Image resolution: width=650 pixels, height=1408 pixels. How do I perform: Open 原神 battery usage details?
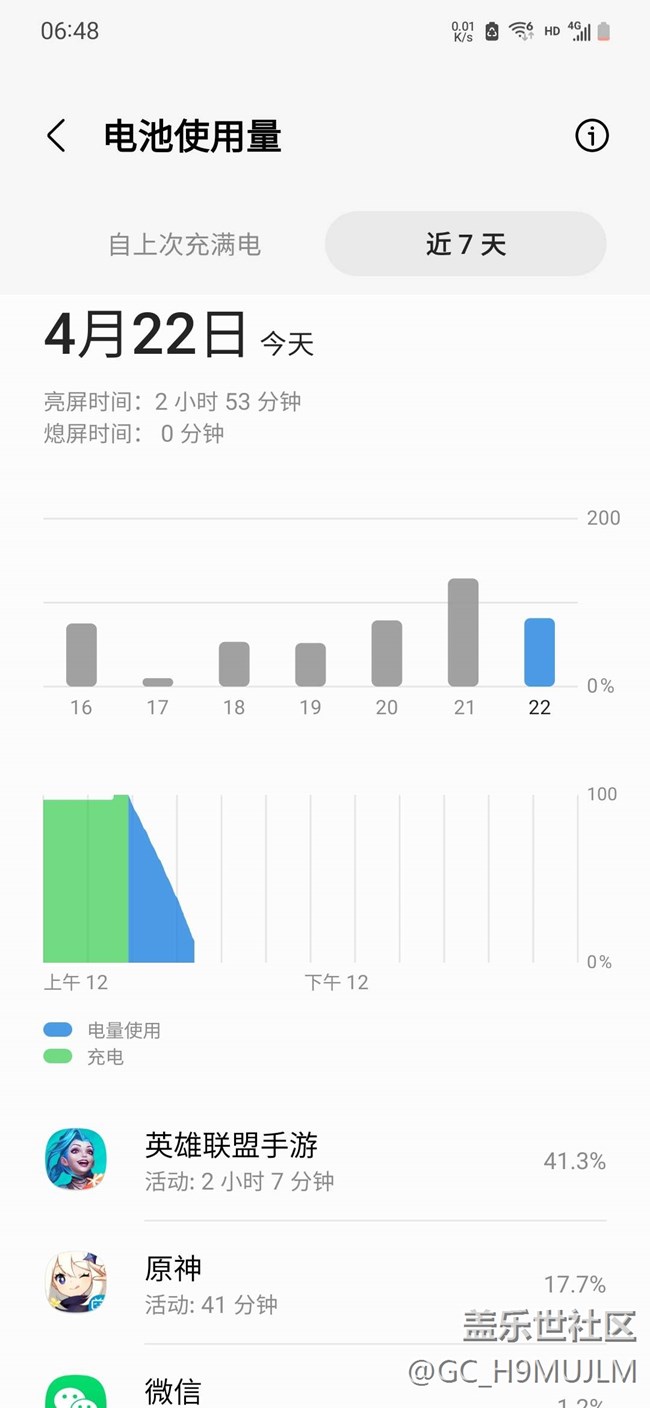[x=325, y=1283]
